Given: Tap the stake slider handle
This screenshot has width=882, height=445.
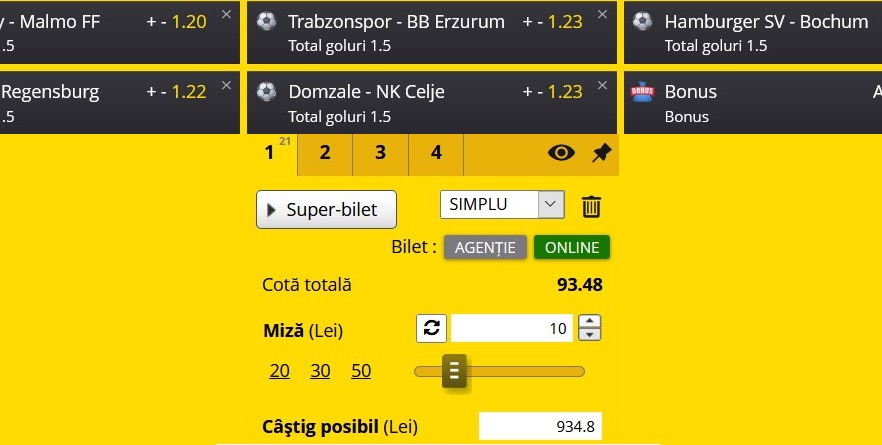Looking at the screenshot, I should pyautogui.click(x=454, y=371).
